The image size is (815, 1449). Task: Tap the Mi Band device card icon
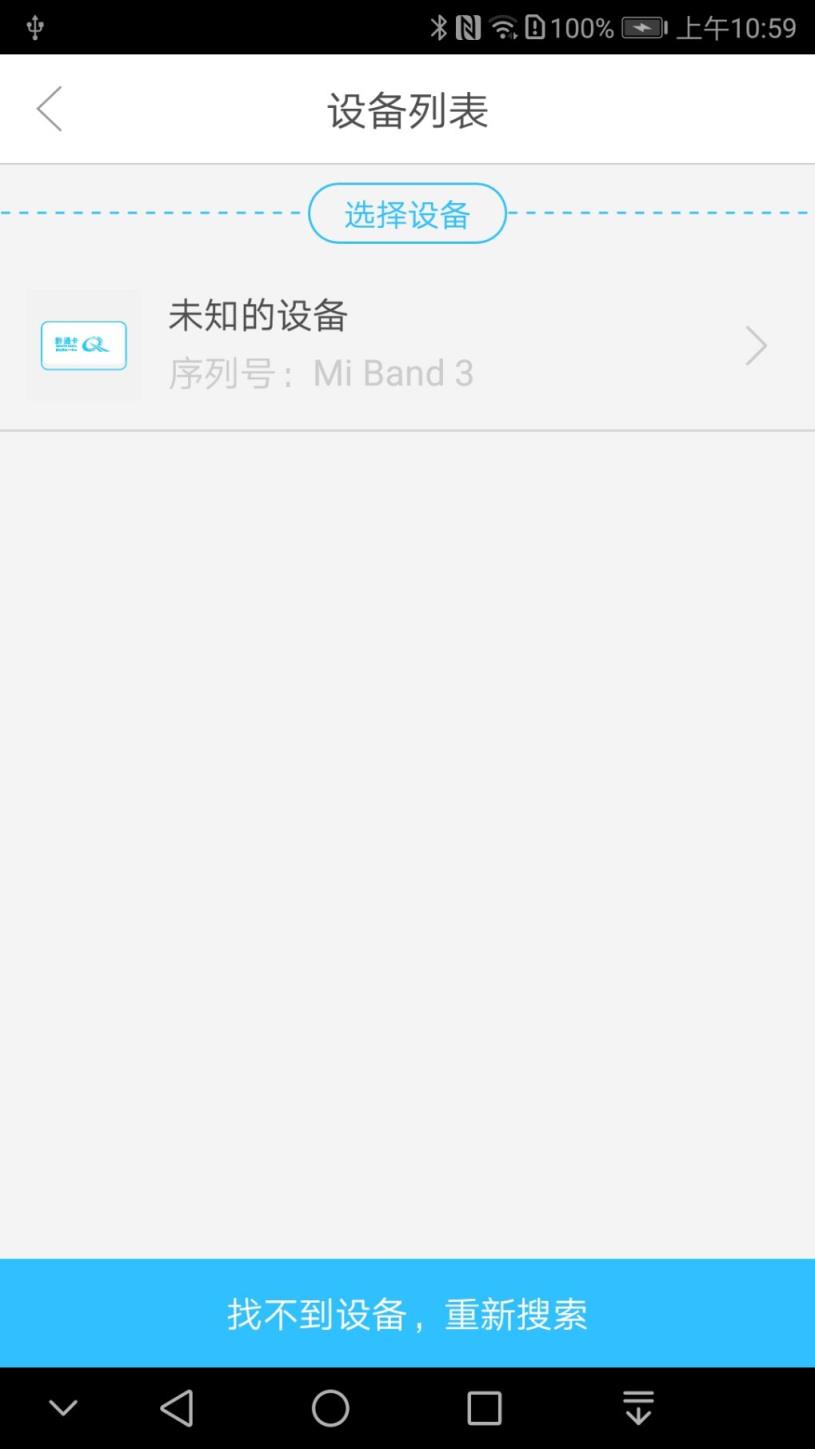[83, 344]
